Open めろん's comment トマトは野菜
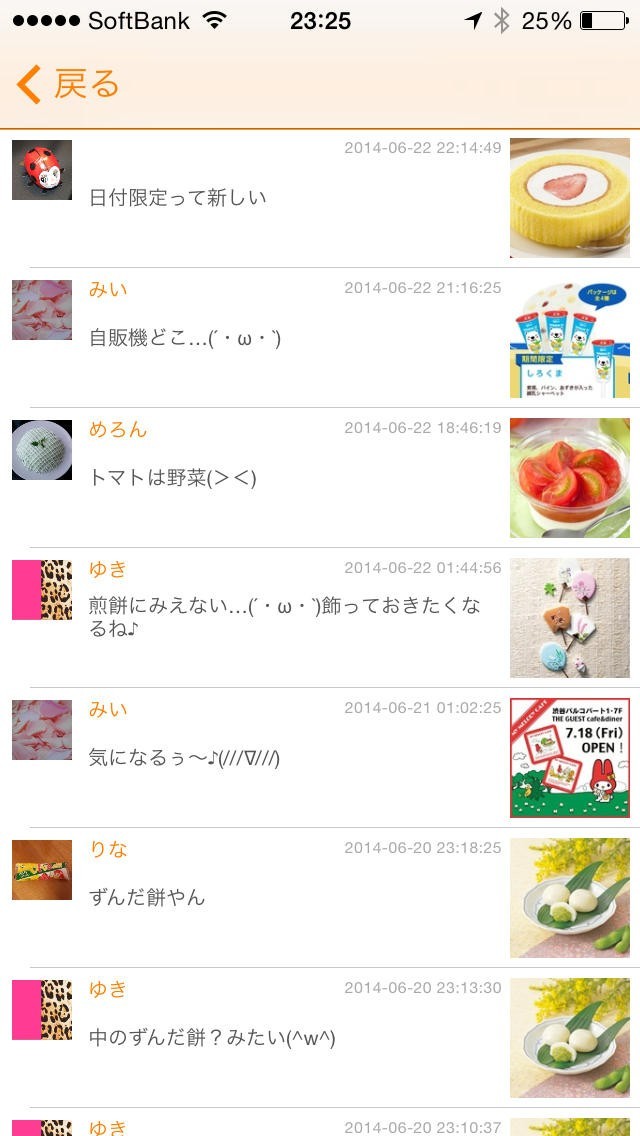Screen dimensions: 640x1136 (173, 478)
